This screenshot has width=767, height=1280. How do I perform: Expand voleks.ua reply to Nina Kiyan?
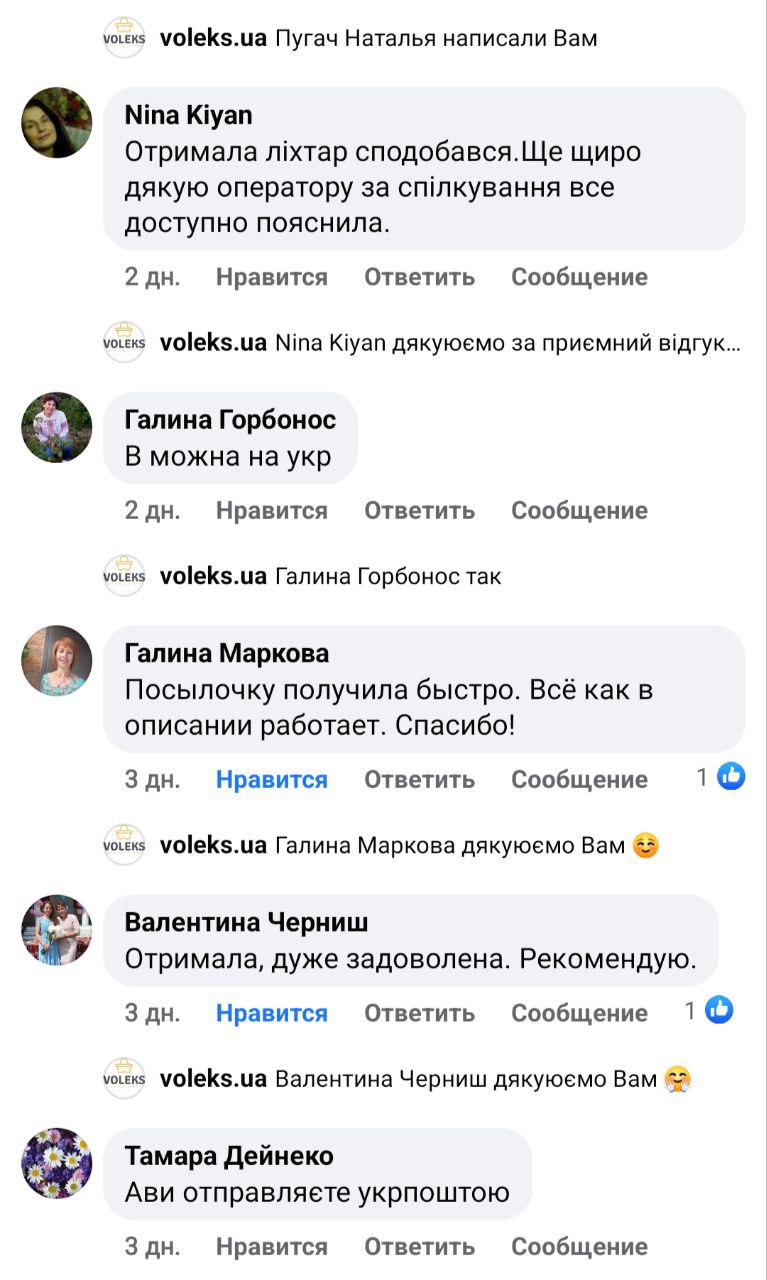click(450, 343)
